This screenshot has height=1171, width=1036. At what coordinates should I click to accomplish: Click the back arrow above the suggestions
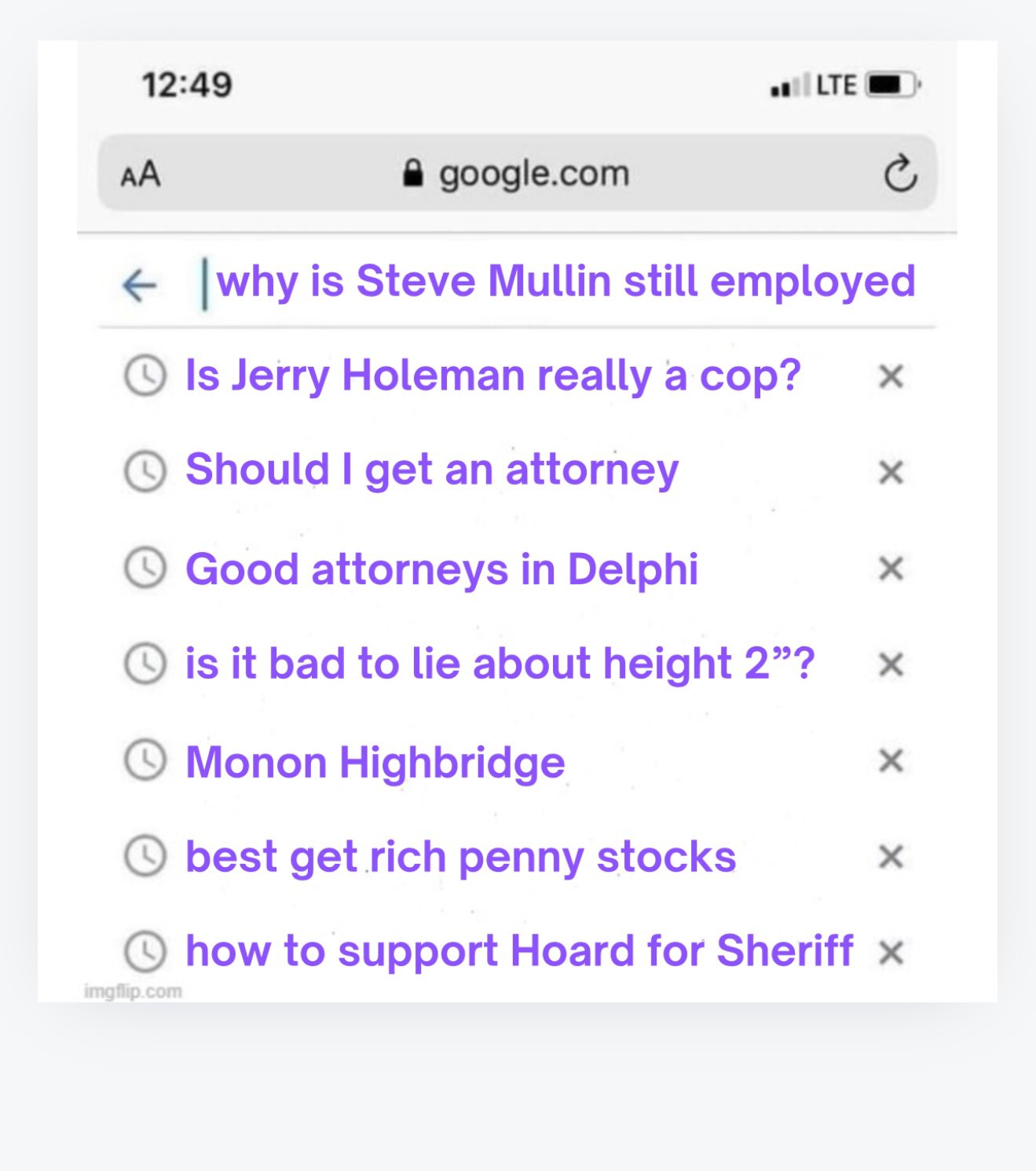[x=140, y=284]
